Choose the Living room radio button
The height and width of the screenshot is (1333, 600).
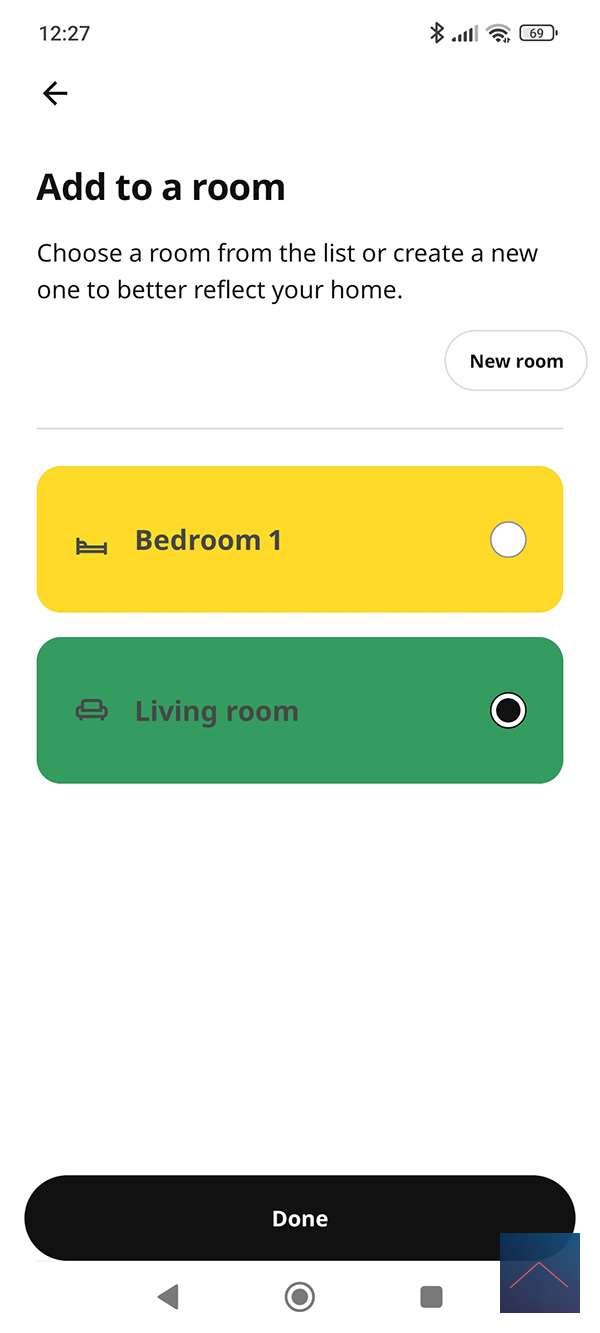[508, 710]
